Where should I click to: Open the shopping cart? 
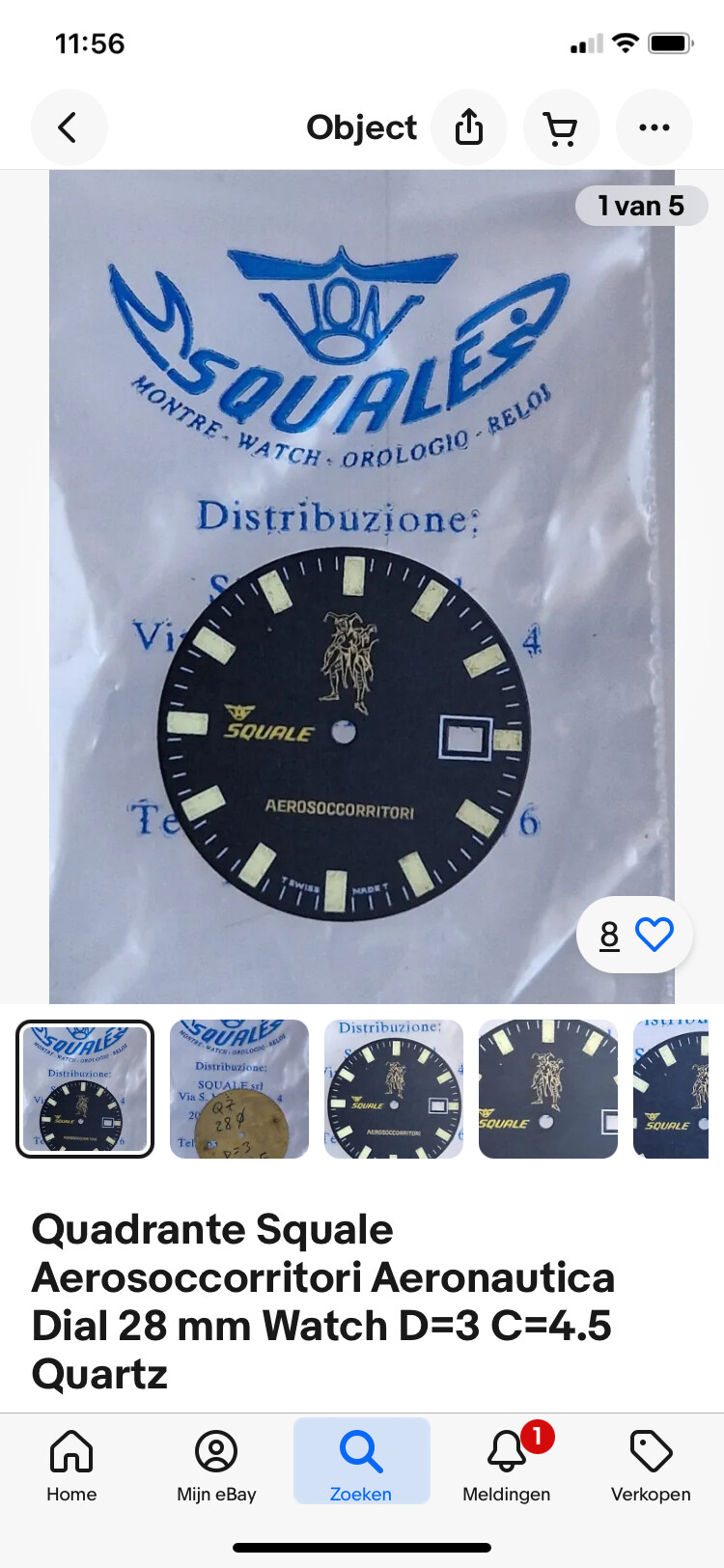pos(561,127)
